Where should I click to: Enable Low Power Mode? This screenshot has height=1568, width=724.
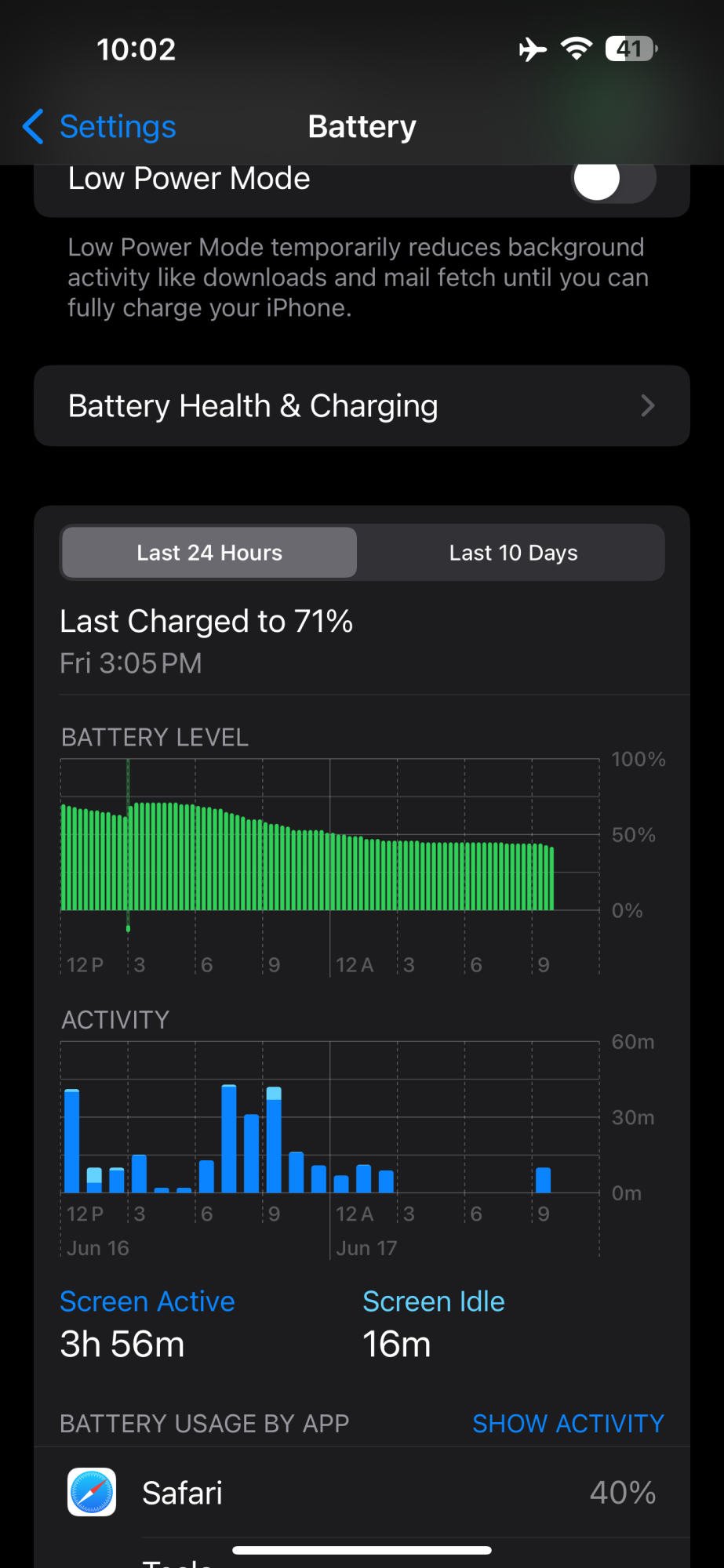613,180
